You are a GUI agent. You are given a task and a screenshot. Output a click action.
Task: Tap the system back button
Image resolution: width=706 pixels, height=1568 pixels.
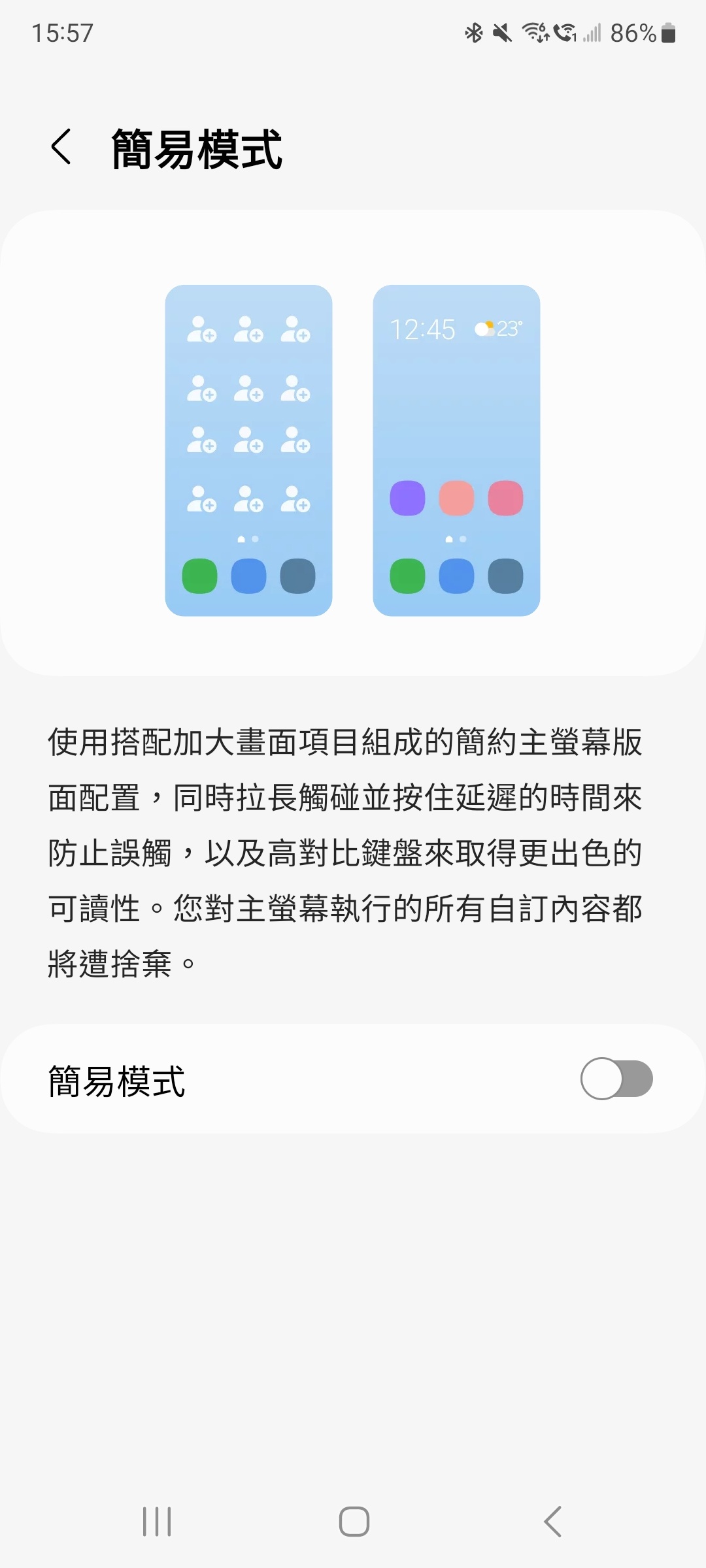click(x=552, y=1522)
